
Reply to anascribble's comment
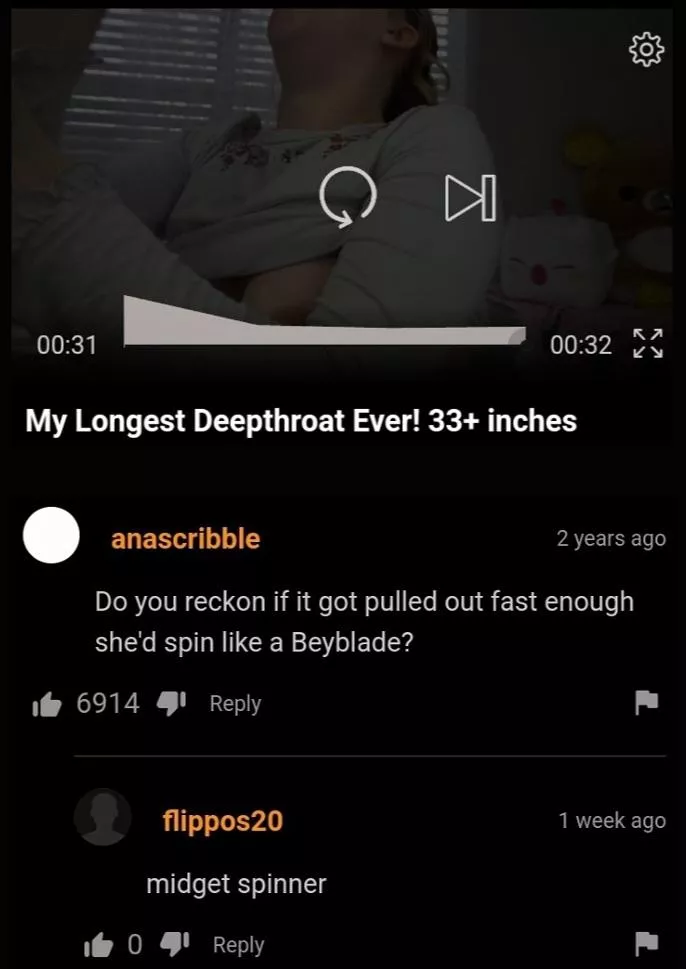(235, 704)
